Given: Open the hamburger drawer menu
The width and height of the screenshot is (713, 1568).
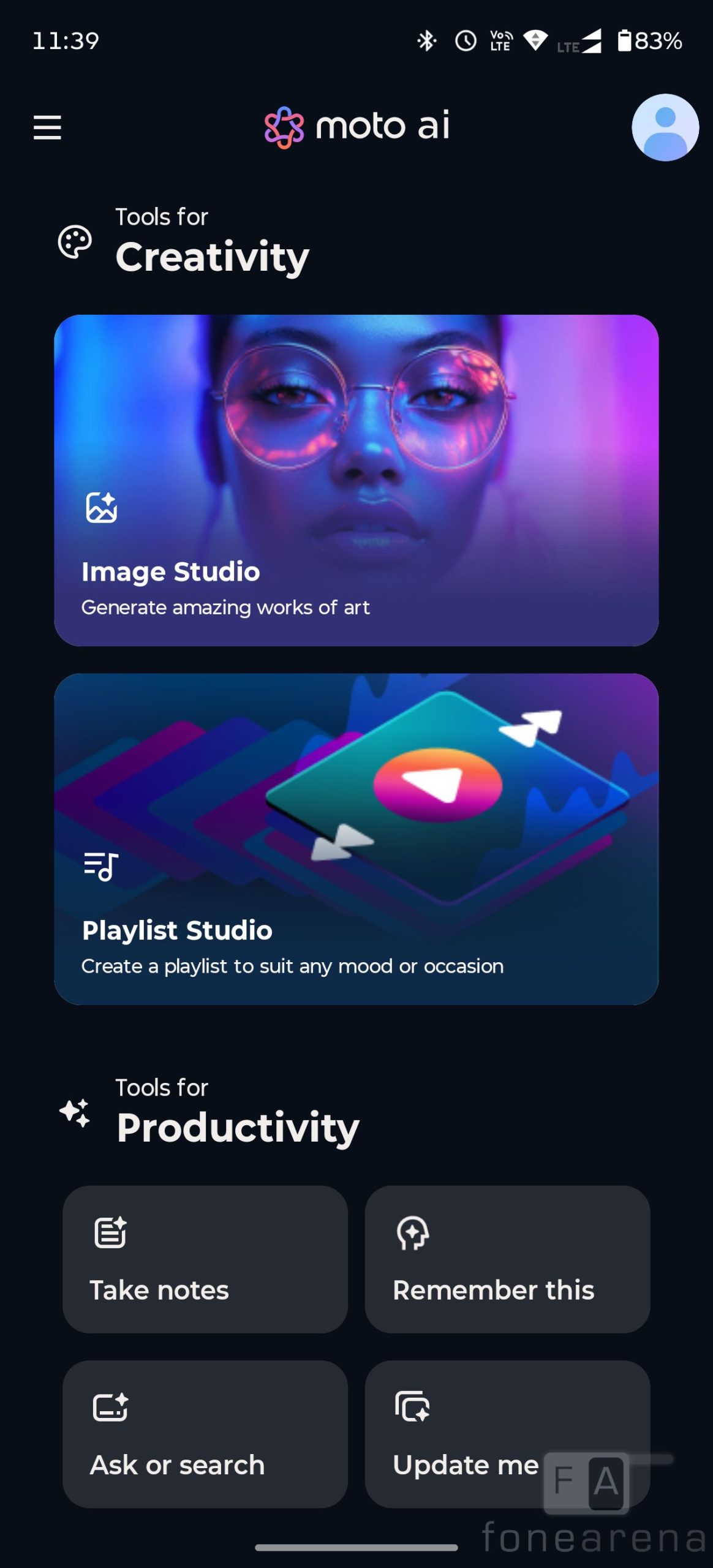Looking at the screenshot, I should point(47,127).
